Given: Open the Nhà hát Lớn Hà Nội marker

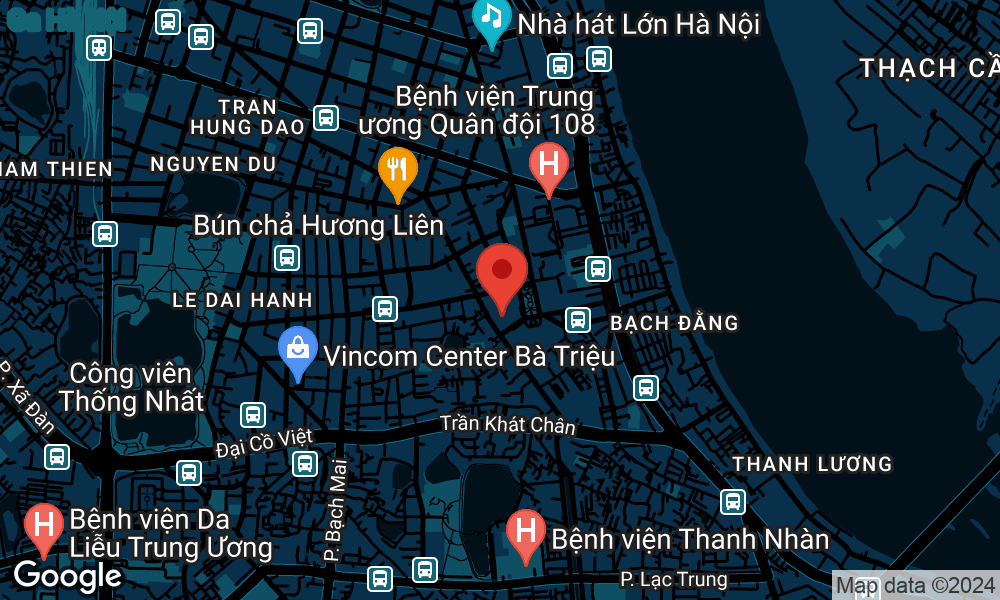Looking at the screenshot, I should 491,19.
